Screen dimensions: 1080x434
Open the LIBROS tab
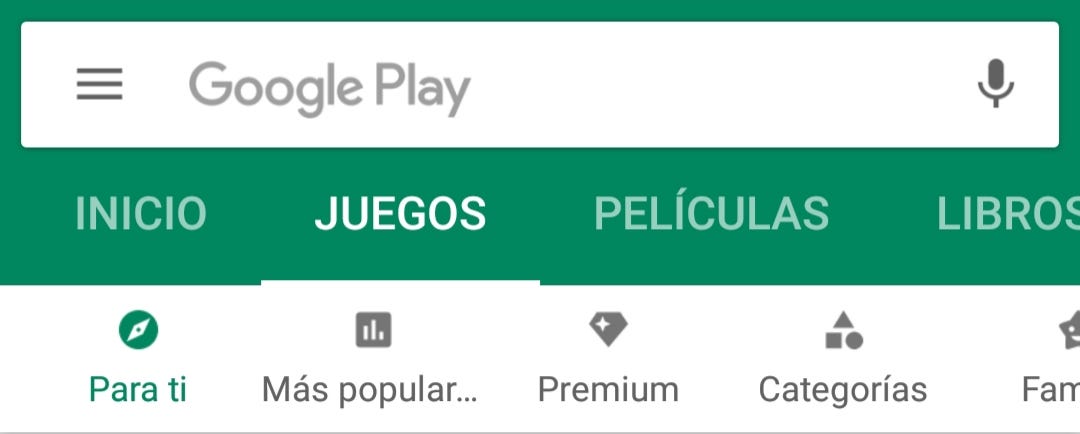(1005, 214)
